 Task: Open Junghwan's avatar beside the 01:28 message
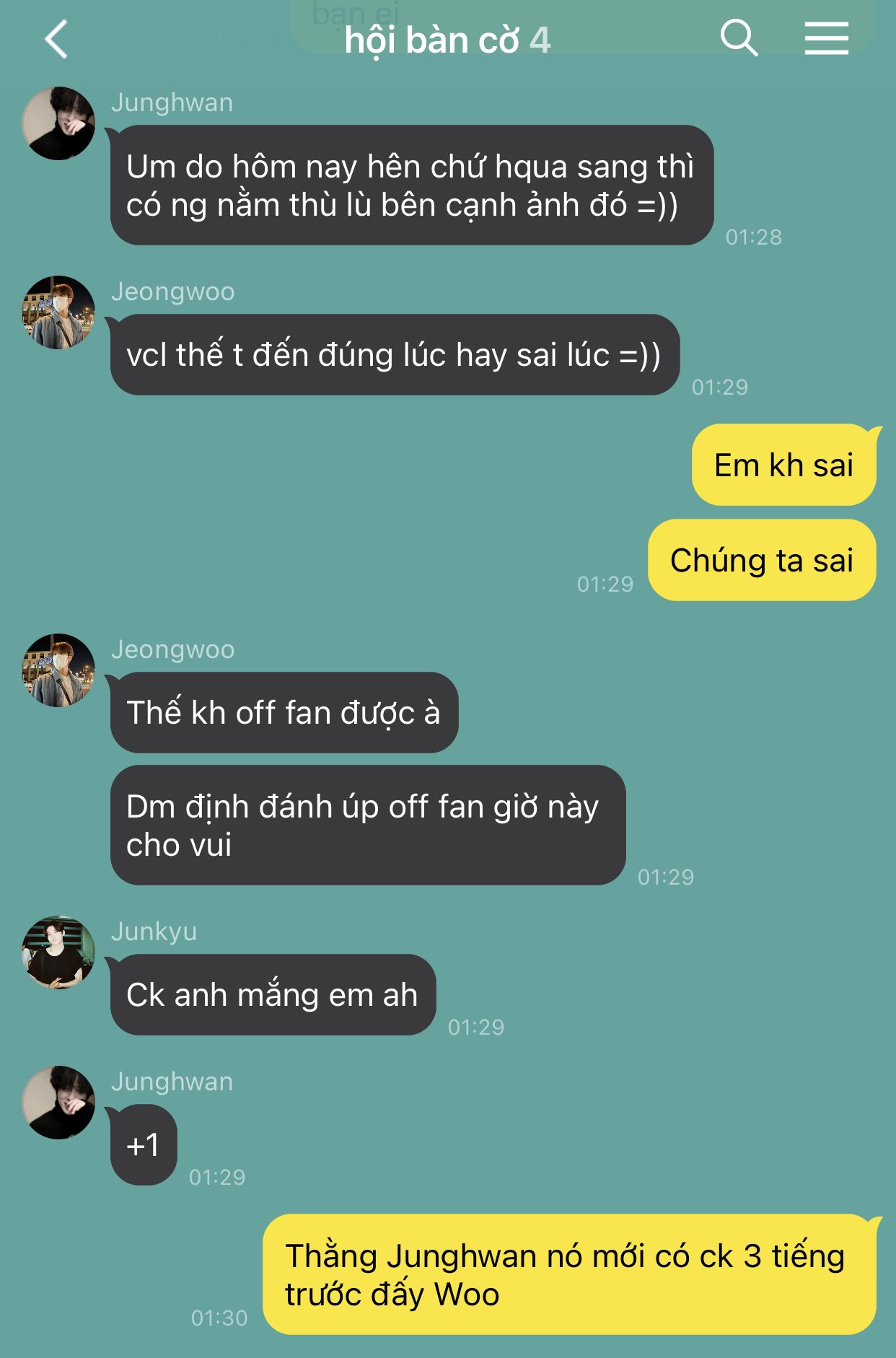click(58, 123)
